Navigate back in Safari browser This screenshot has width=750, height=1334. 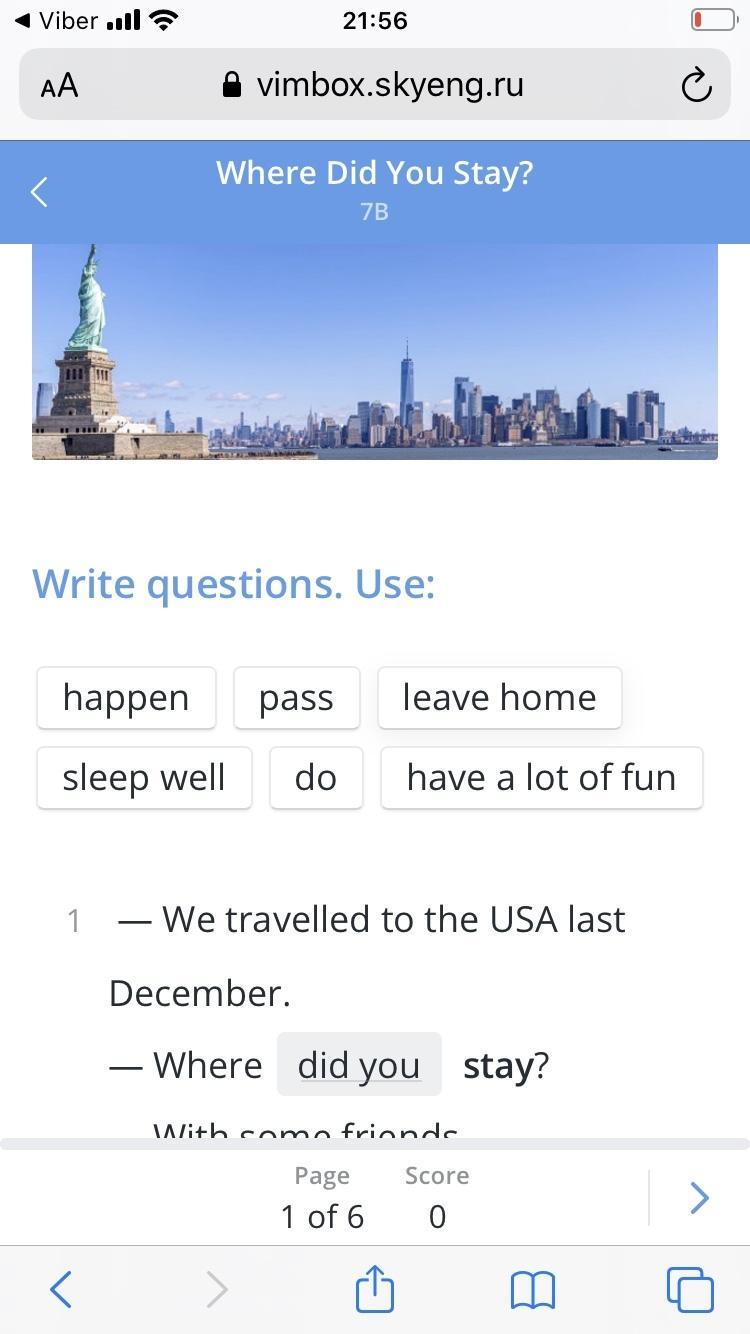point(61,1289)
